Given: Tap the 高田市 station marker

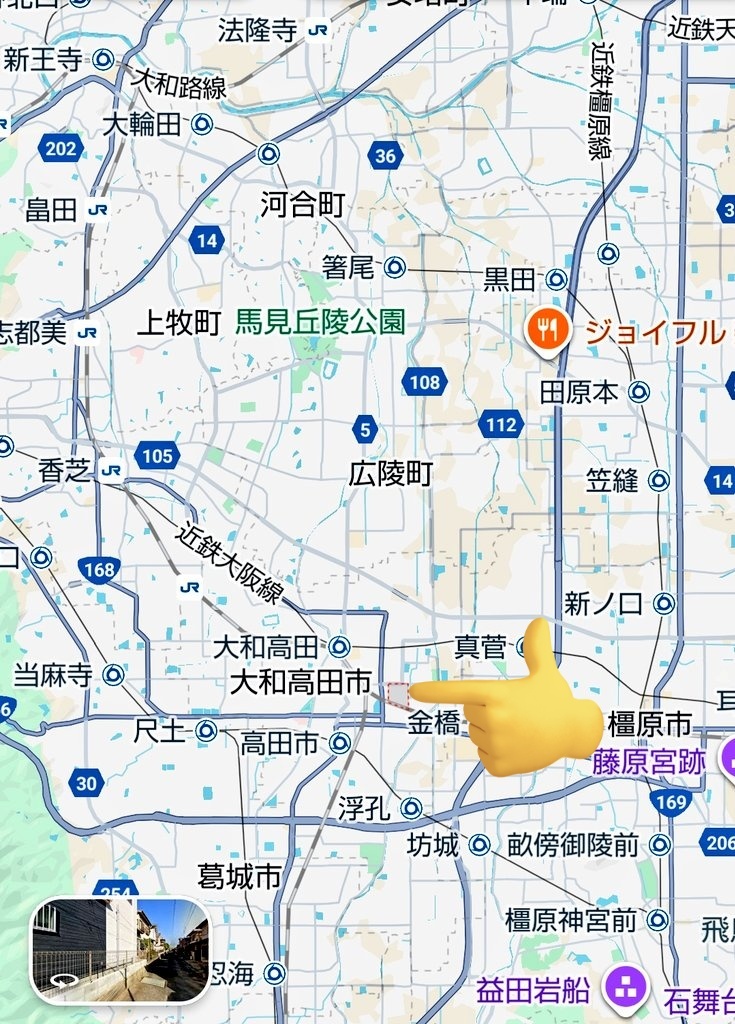Looking at the screenshot, I should [340, 742].
